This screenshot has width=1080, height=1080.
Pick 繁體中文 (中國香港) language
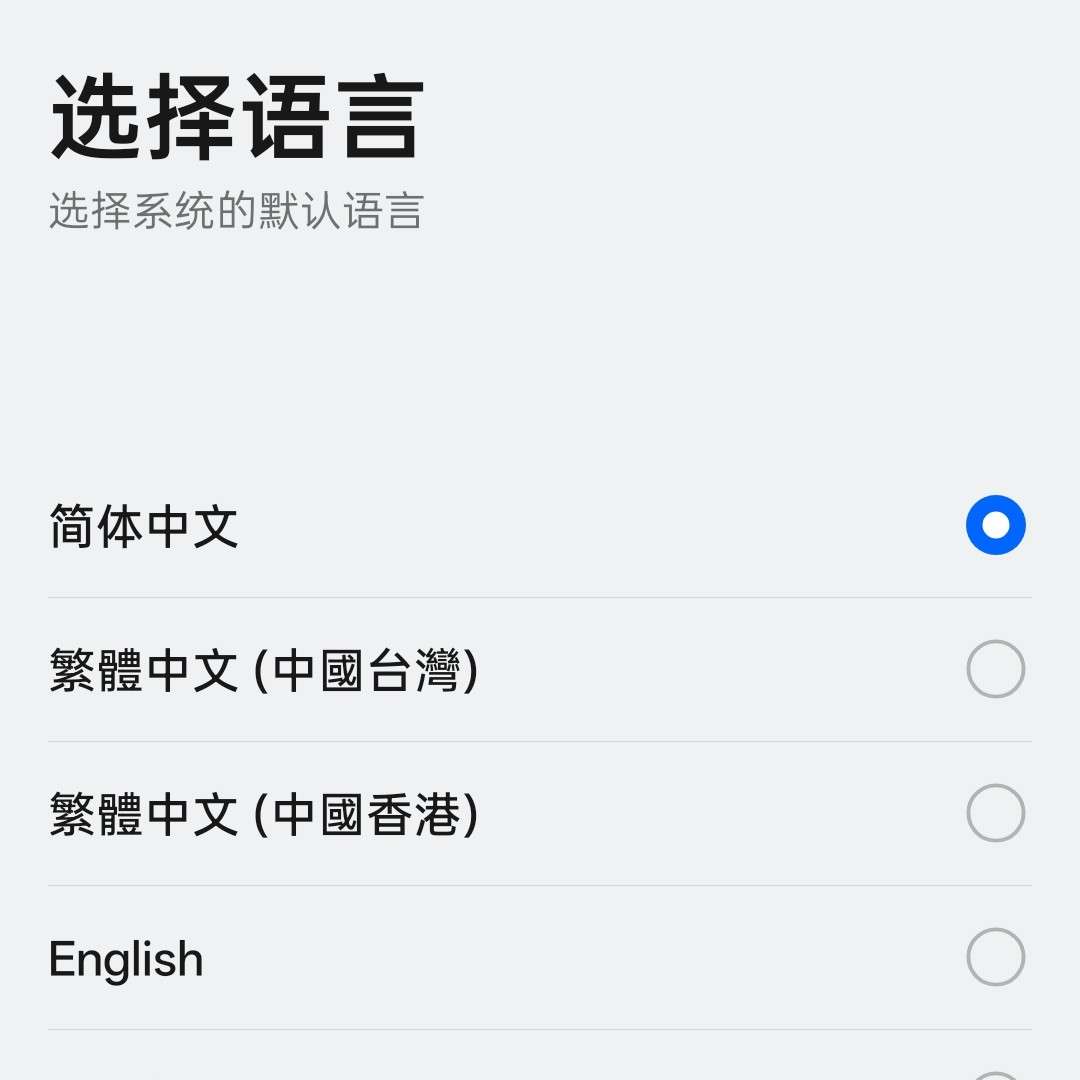(995, 813)
